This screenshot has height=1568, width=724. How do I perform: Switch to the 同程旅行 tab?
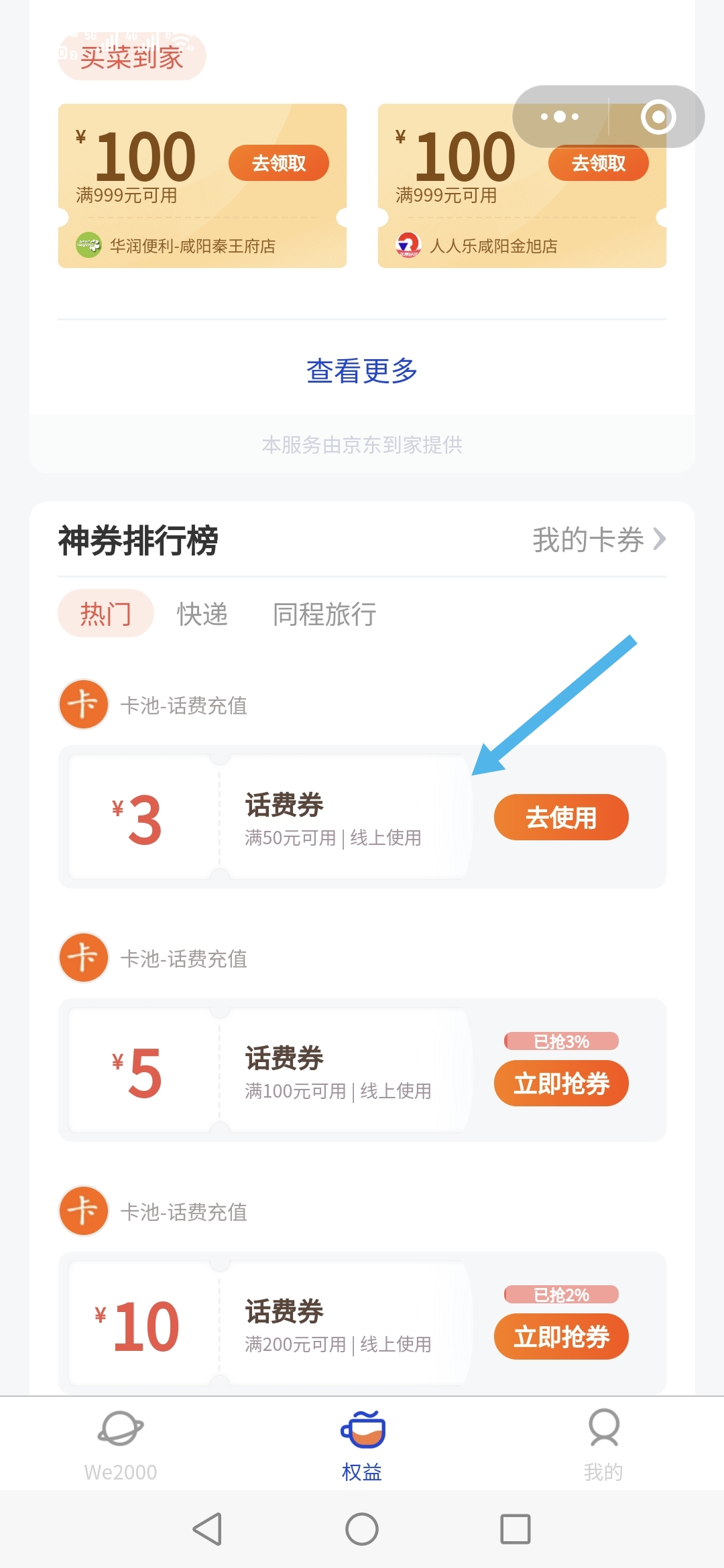click(x=324, y=614)
